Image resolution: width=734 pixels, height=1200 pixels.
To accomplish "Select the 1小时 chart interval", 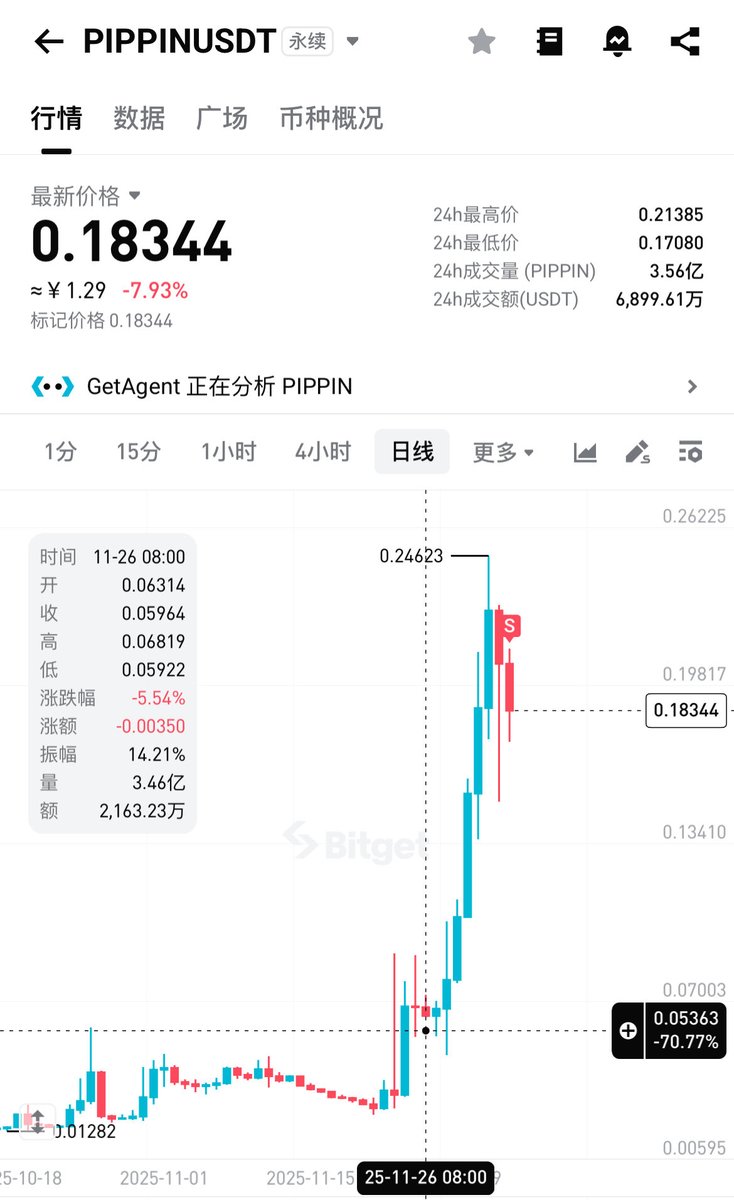I will pyautogui.click(x=228, y=452).
